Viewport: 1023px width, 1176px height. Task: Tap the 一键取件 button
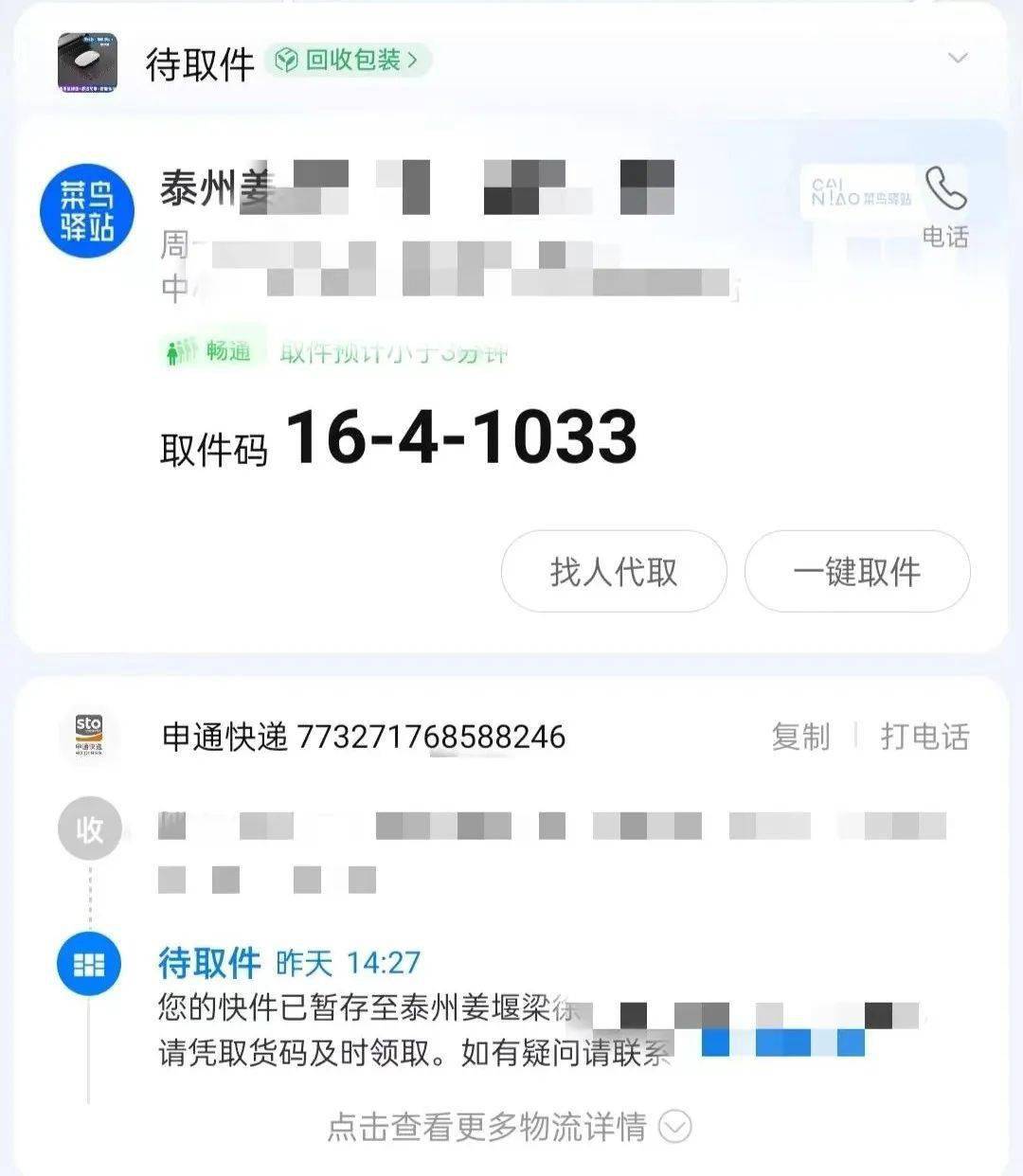tap(857, 571)
